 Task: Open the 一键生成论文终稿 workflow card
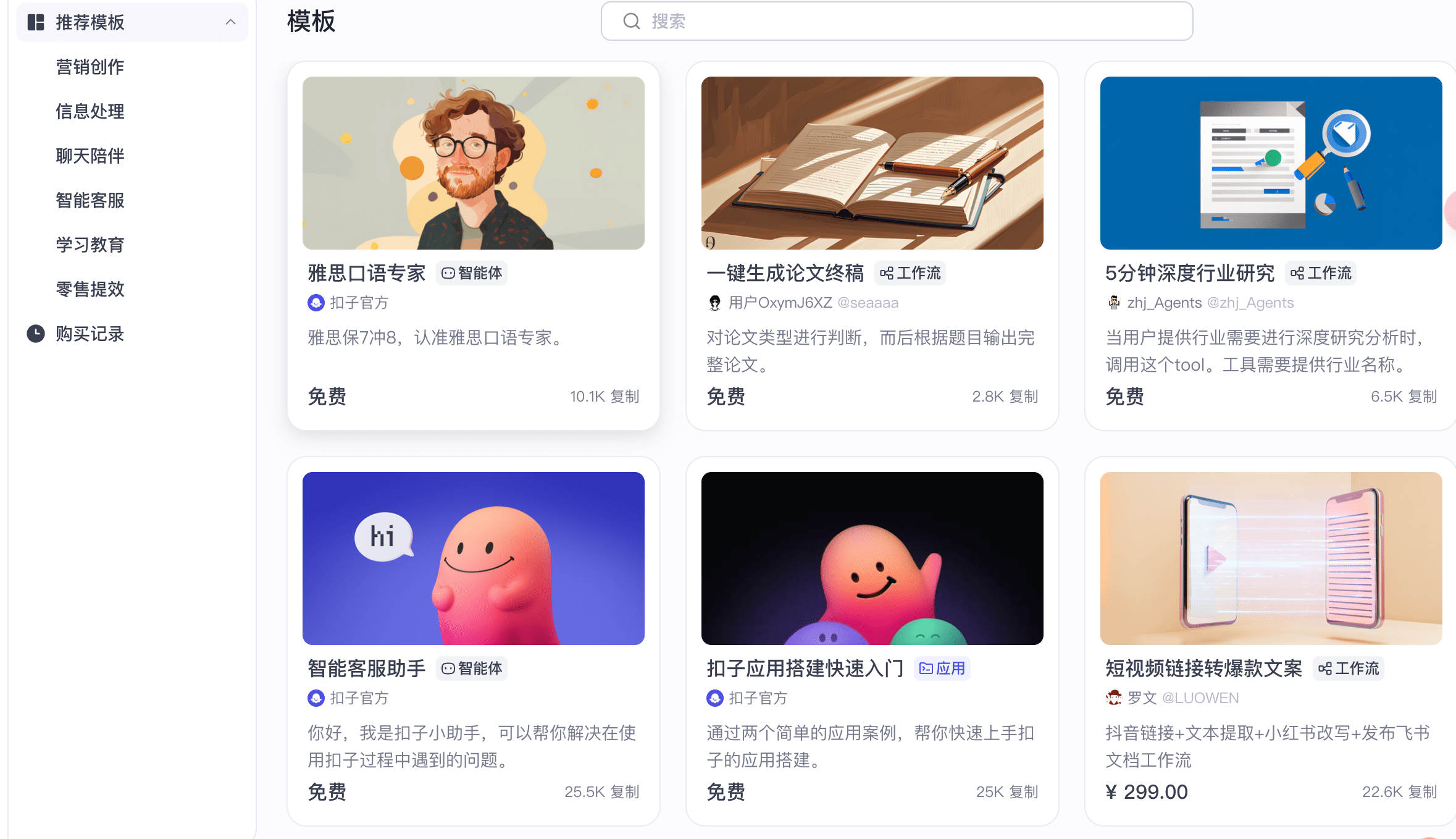tap(872, 246)
